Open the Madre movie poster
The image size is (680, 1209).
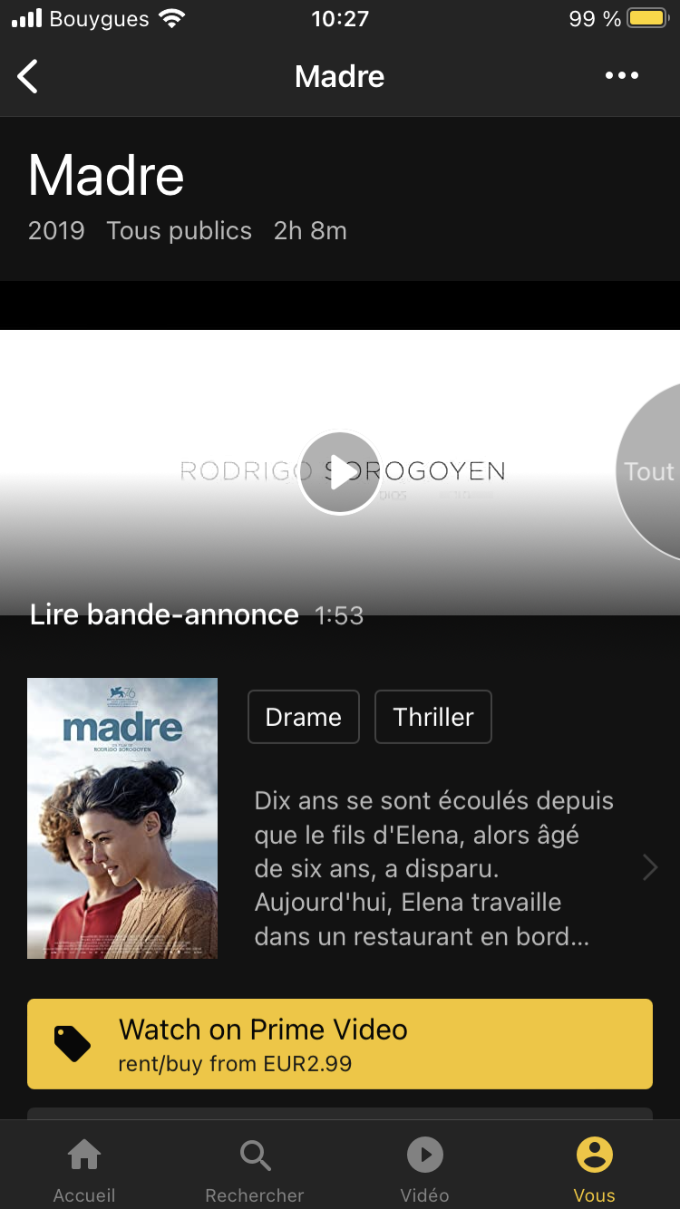coord(122,818)
